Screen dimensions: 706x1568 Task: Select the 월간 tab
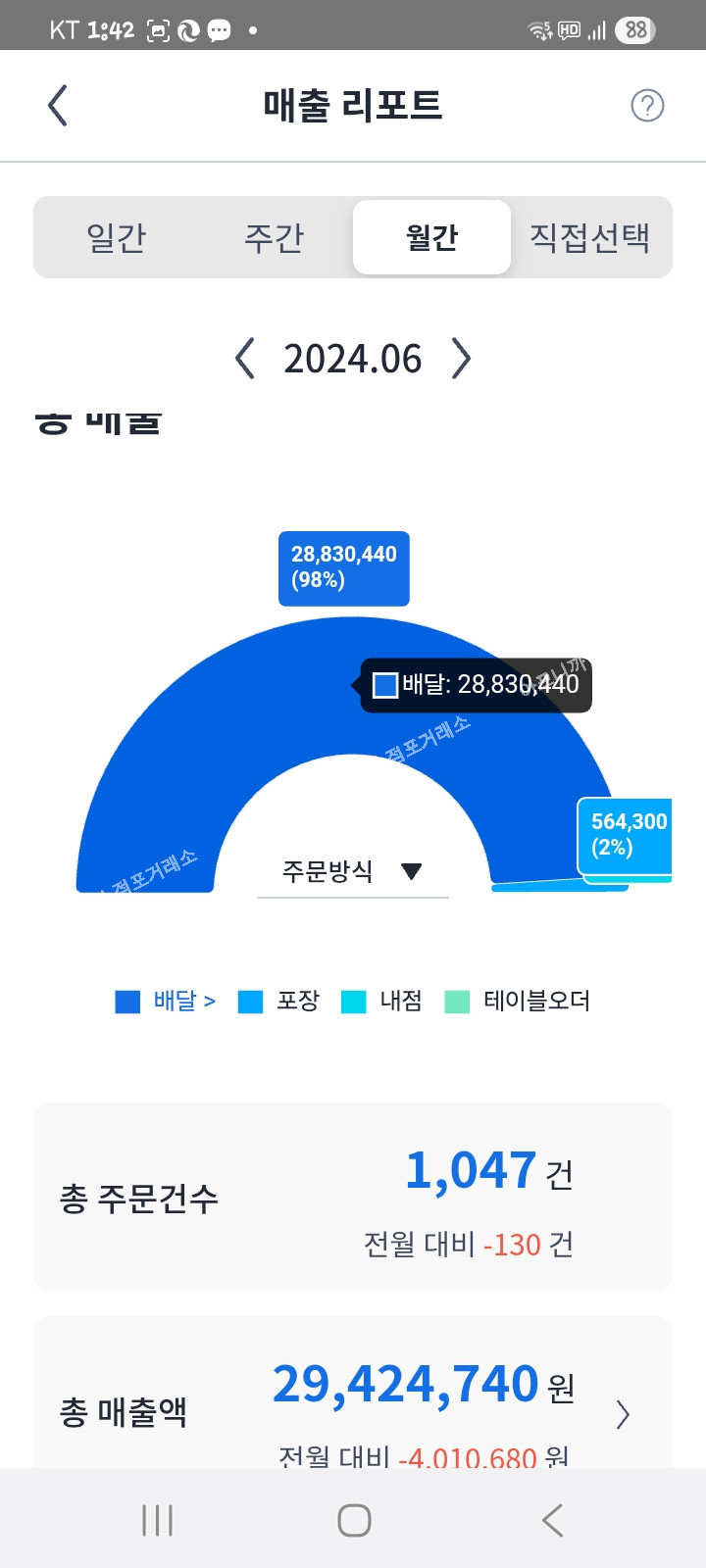431,237
